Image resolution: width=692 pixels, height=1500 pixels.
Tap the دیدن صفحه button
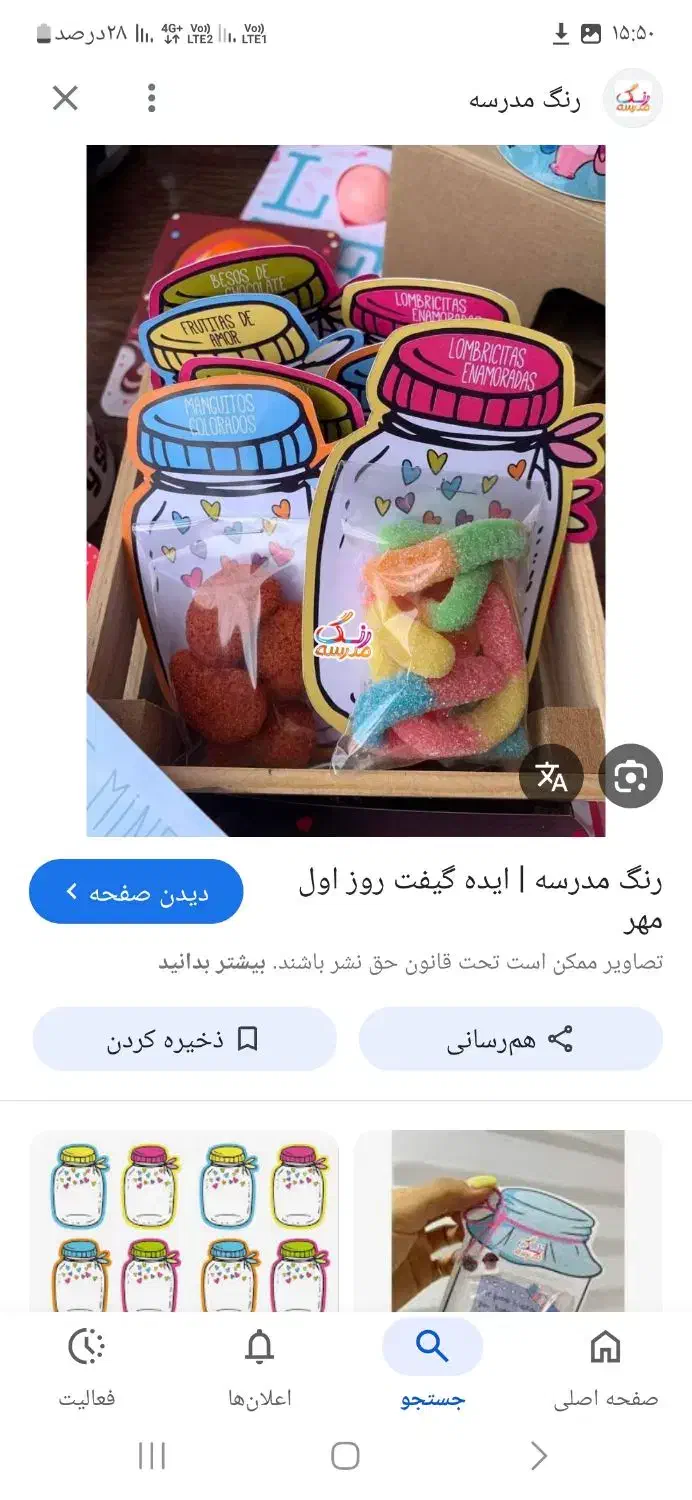pyautogui.click(x=136, y=891)
